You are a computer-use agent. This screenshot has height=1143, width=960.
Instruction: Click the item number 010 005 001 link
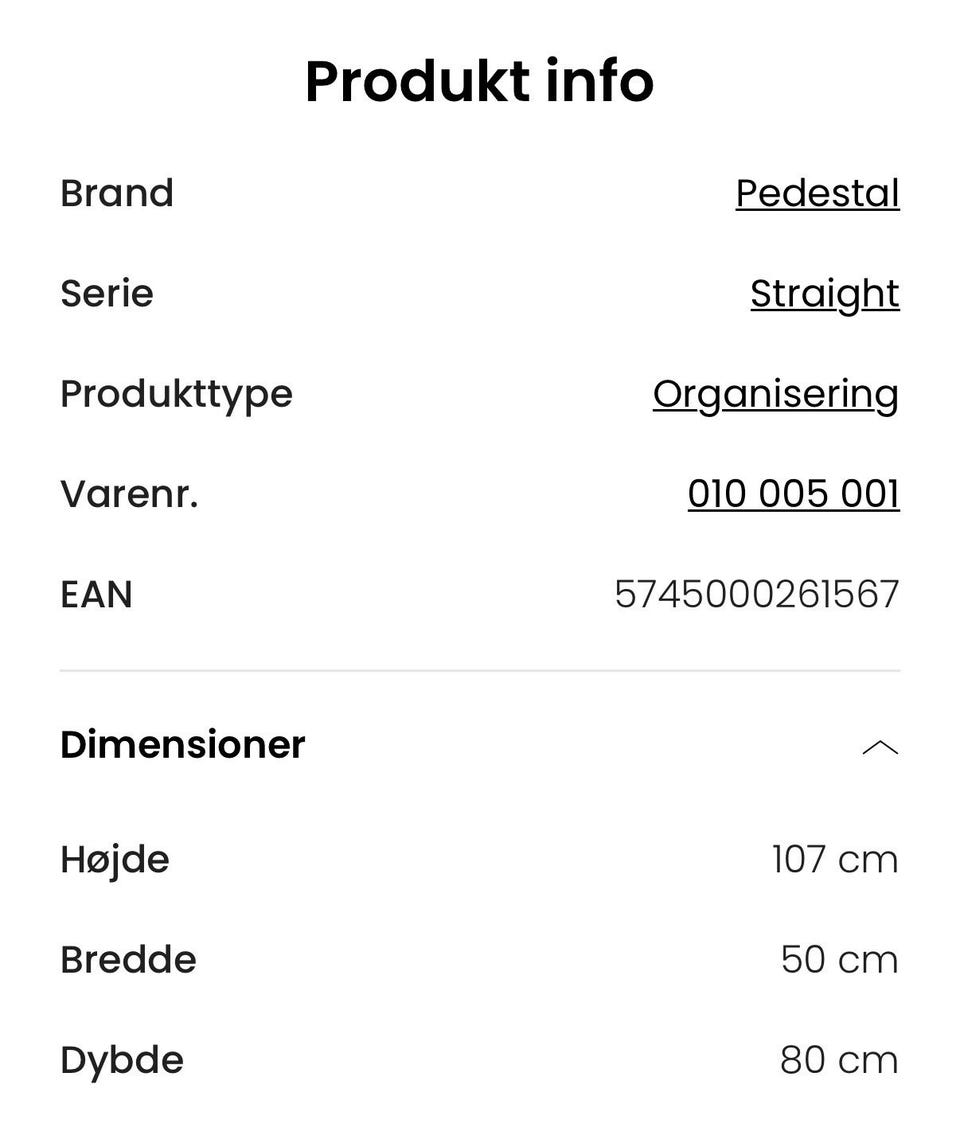pos(793,493)
